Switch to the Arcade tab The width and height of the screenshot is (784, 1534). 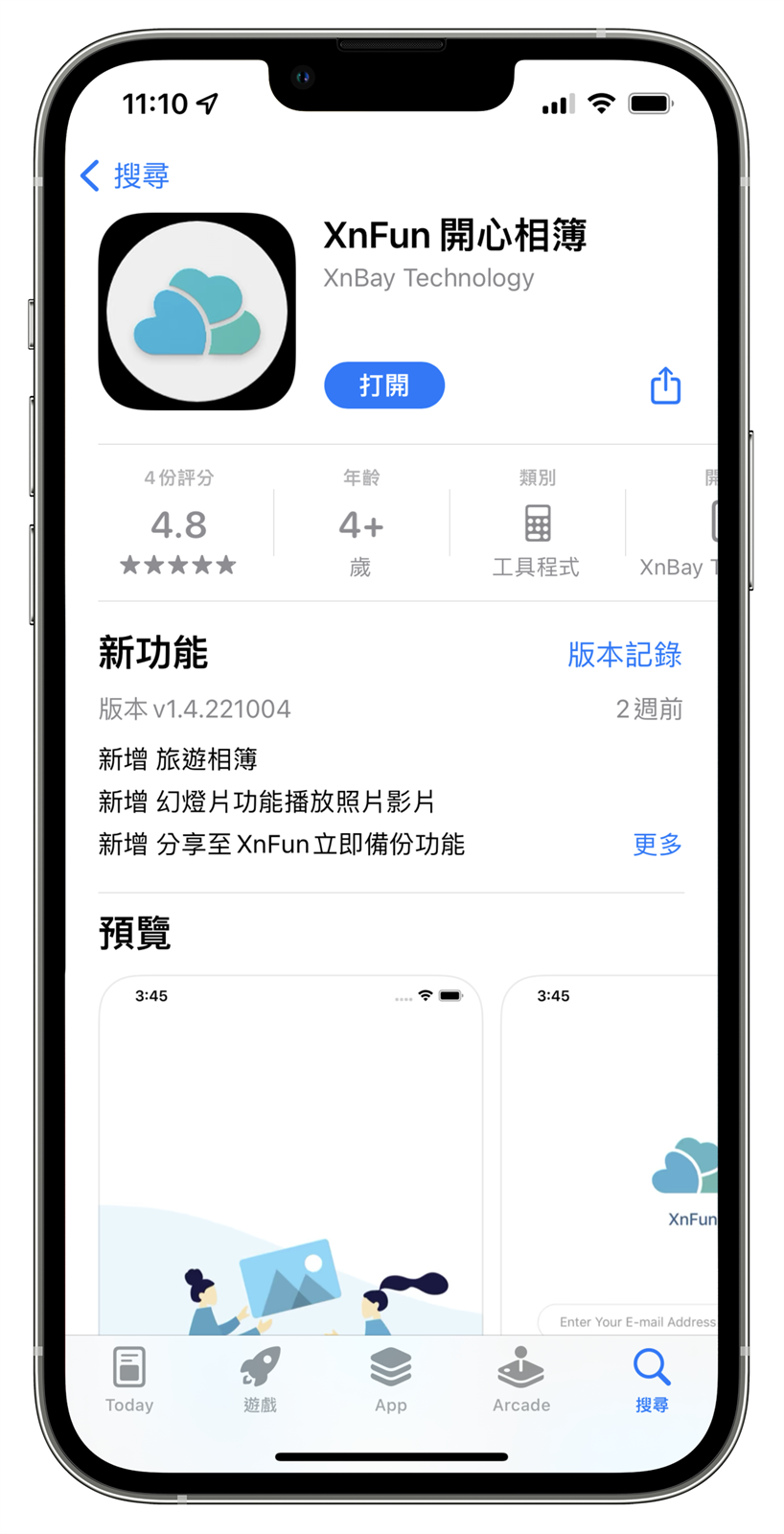pyautogui.click(x=520, y=1379)
